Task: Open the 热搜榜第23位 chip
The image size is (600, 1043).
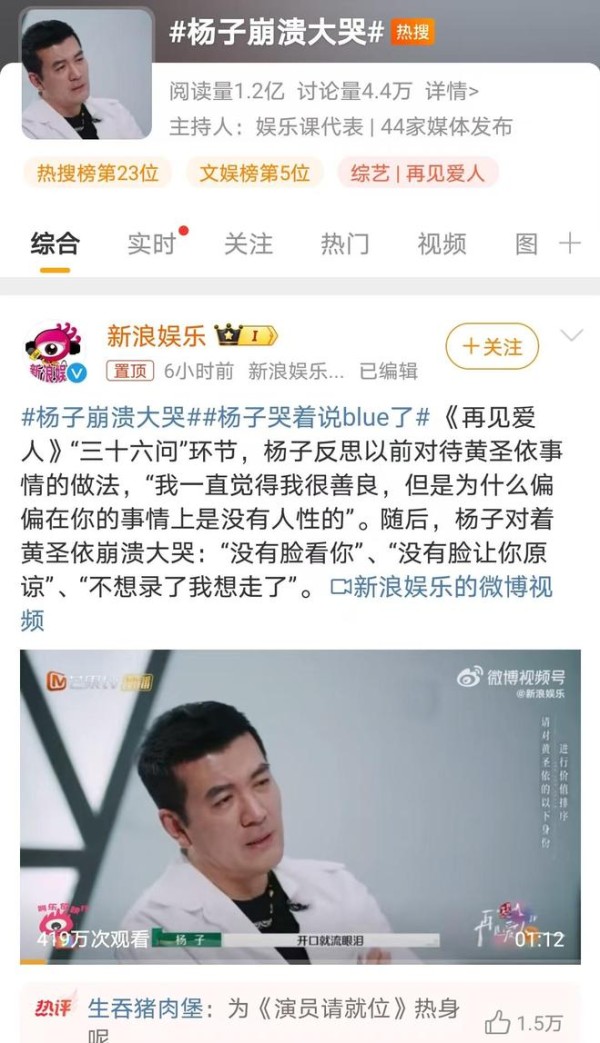Action: [97, 173]
